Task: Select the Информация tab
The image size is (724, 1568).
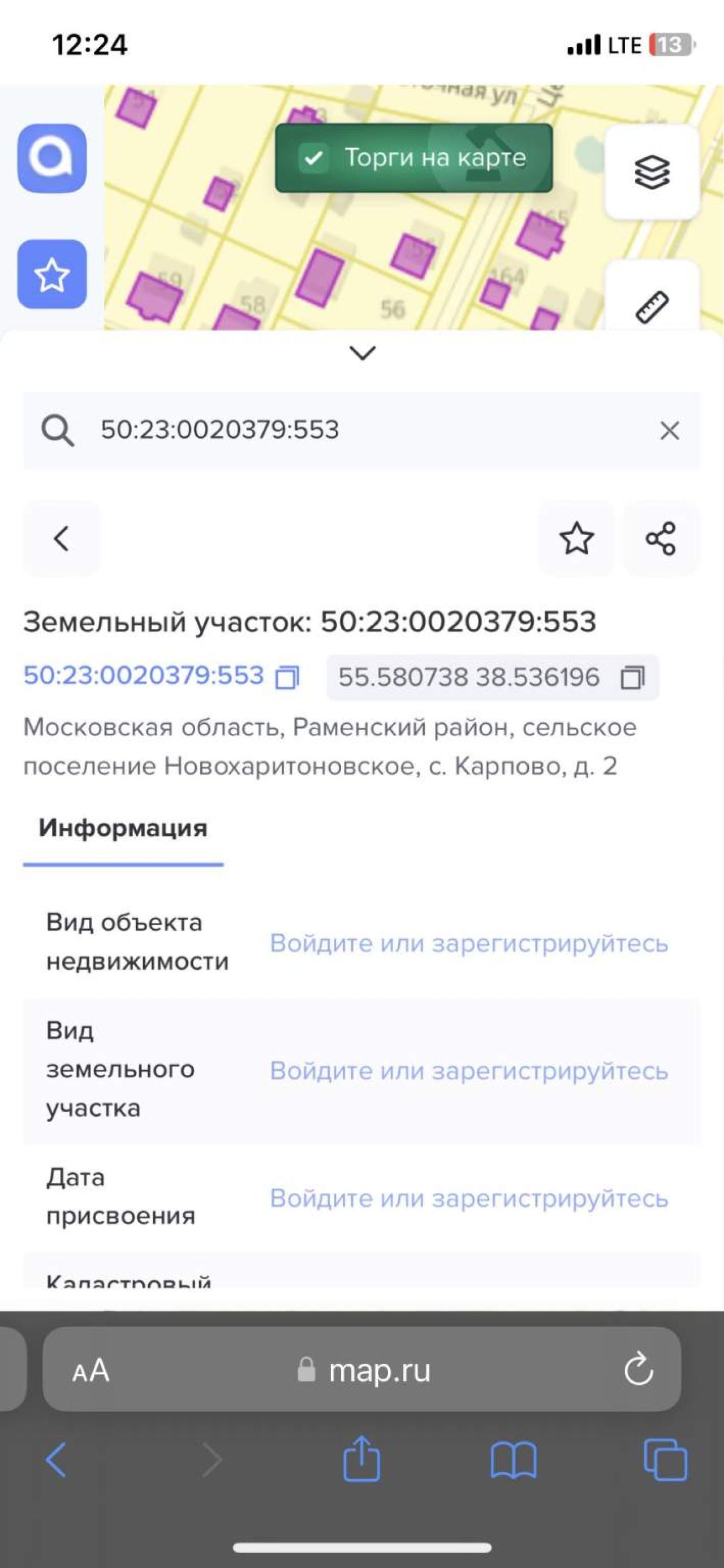Action: point(123,828)
